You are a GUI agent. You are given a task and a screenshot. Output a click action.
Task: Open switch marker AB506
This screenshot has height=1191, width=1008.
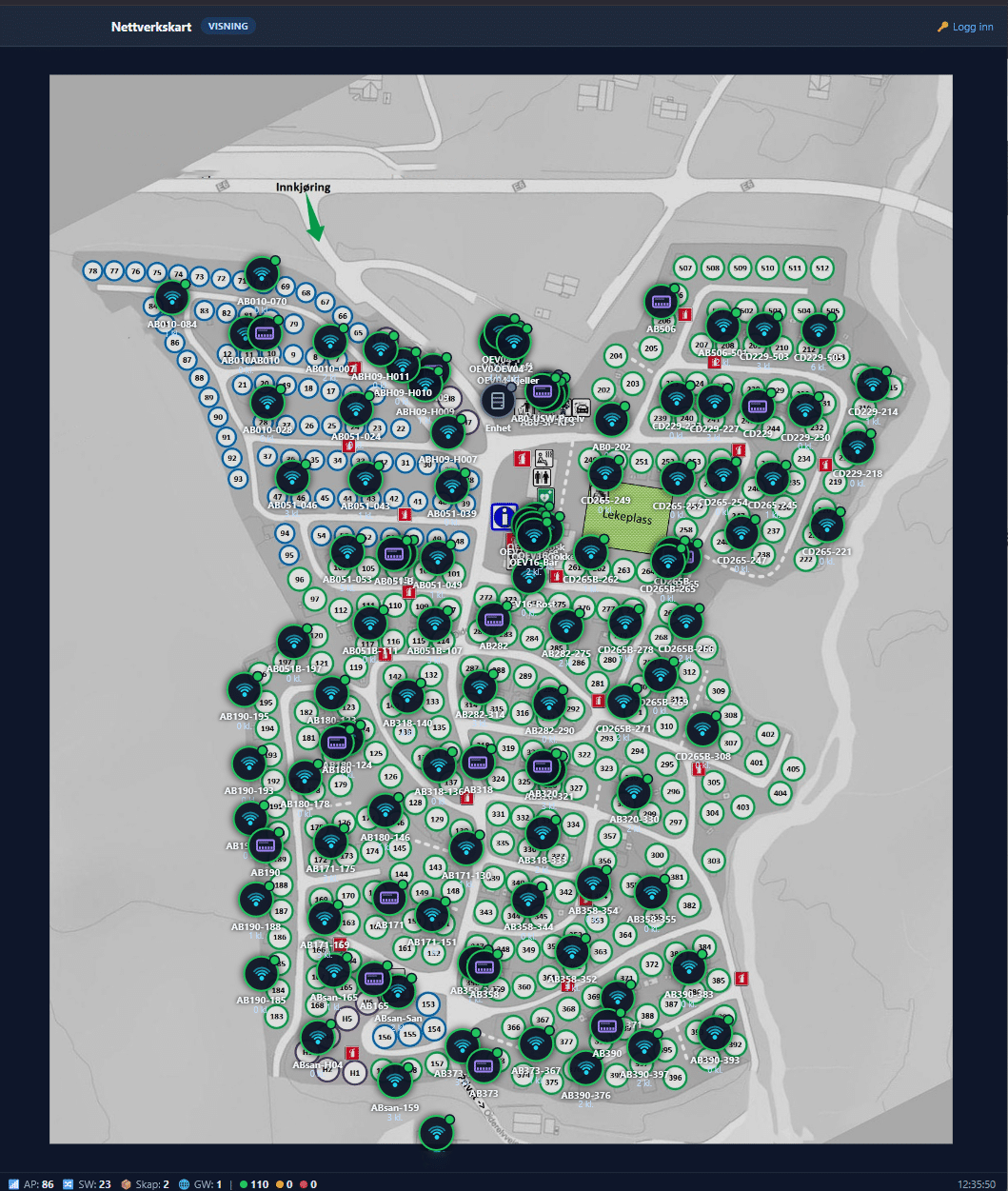(661, 303)
